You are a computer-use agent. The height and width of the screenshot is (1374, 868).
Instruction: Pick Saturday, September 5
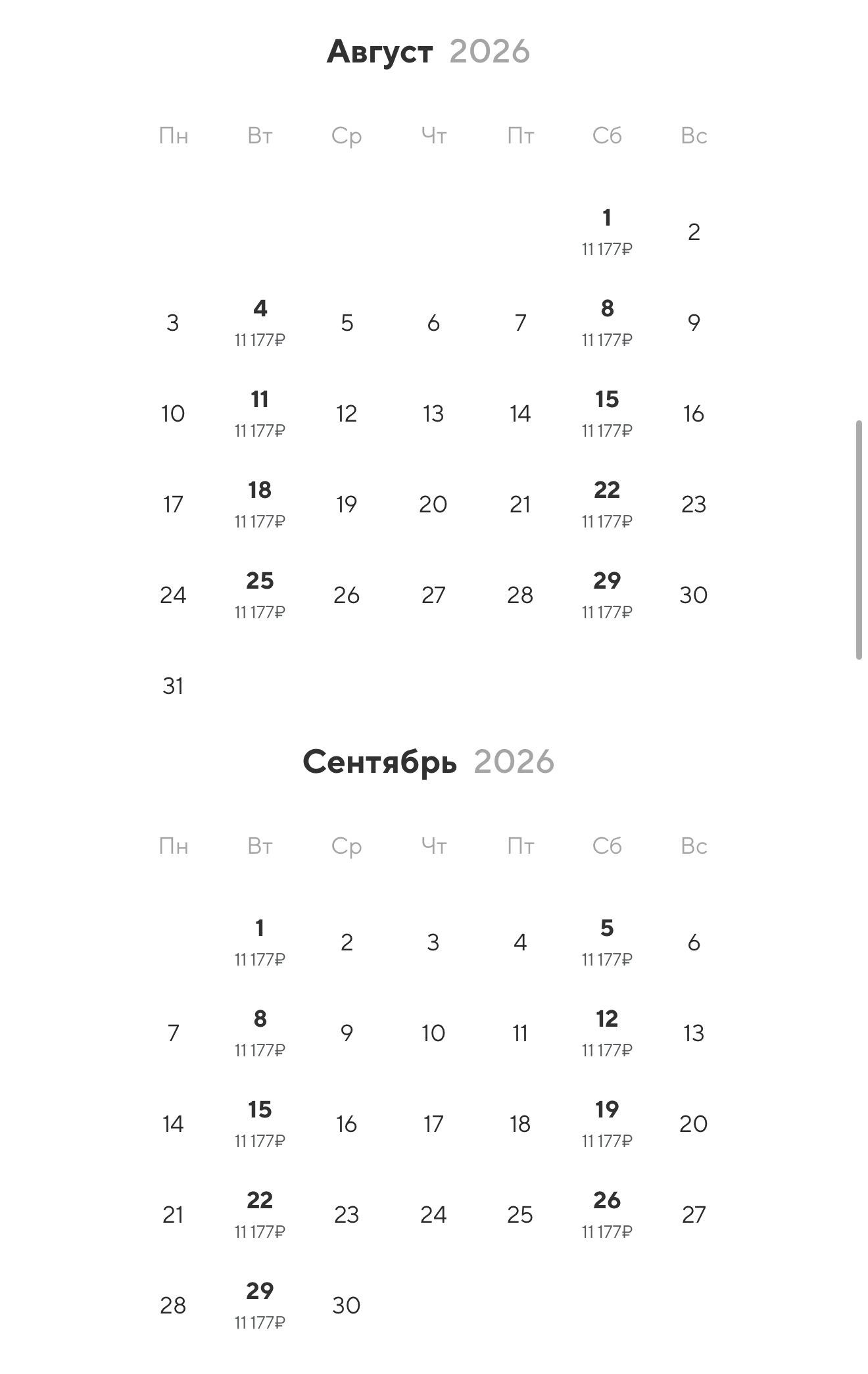[x=606, y=941]
